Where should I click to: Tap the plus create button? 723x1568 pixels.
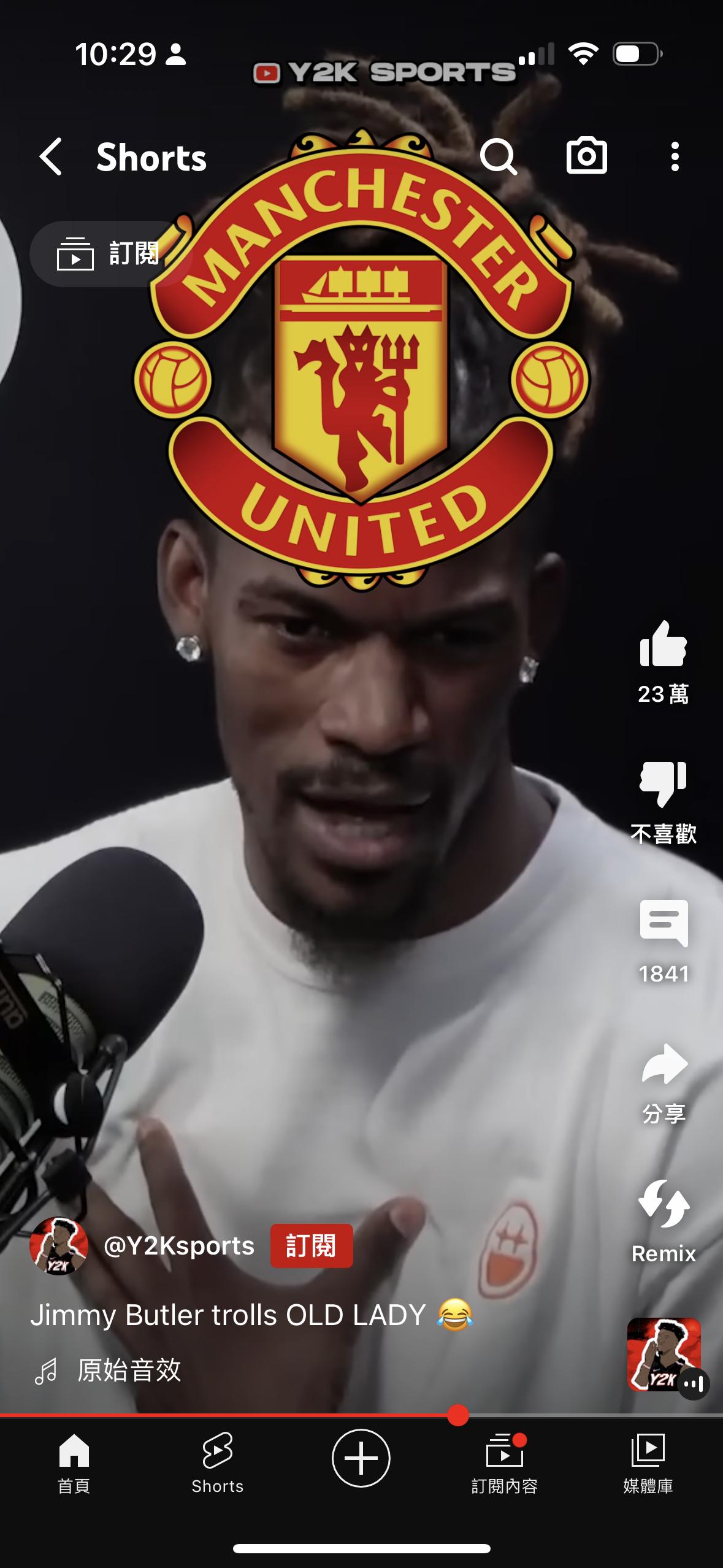point(361,1458)
